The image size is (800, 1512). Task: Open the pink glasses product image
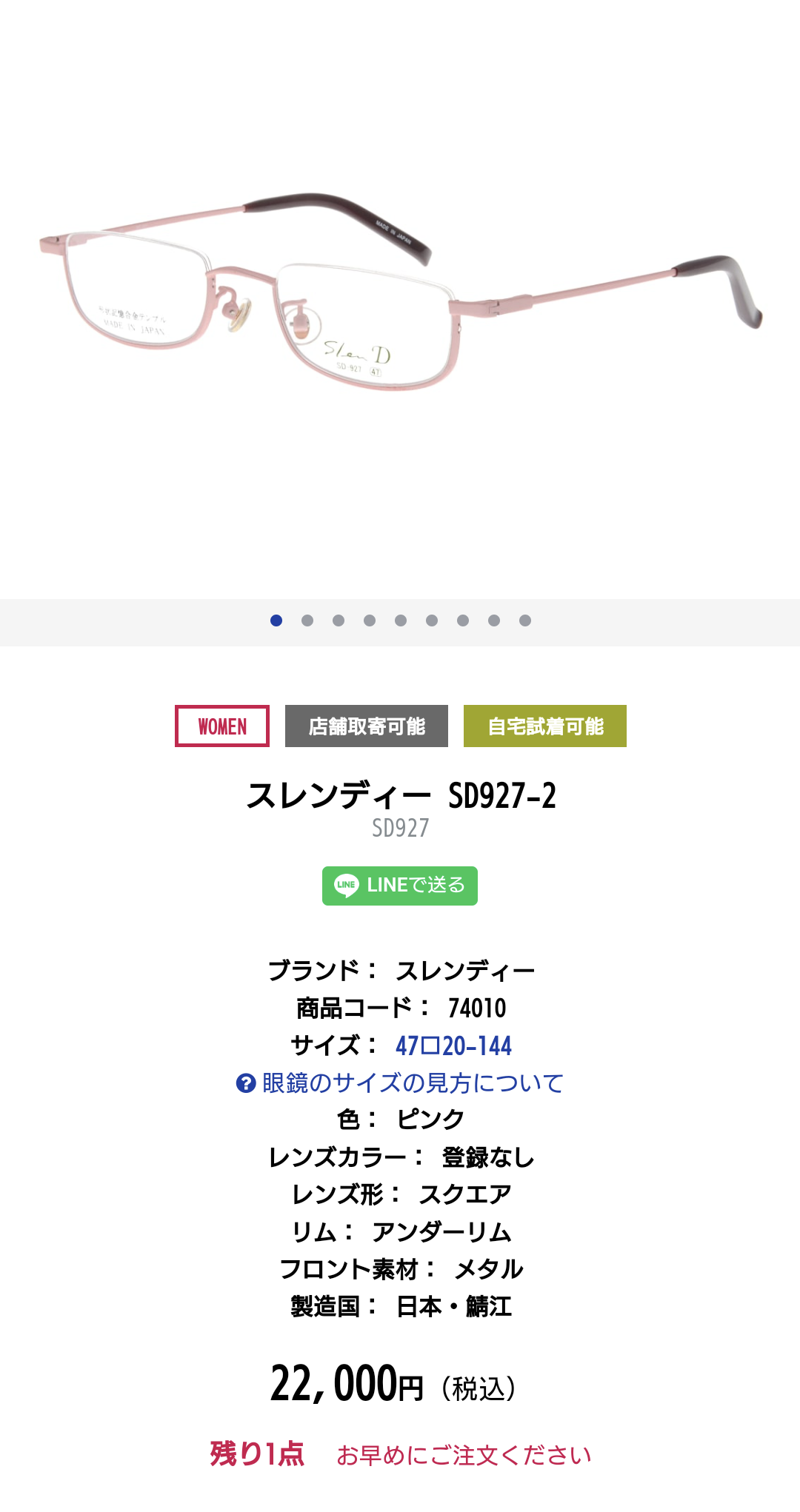pyautogui.click(x=400, y=296)
